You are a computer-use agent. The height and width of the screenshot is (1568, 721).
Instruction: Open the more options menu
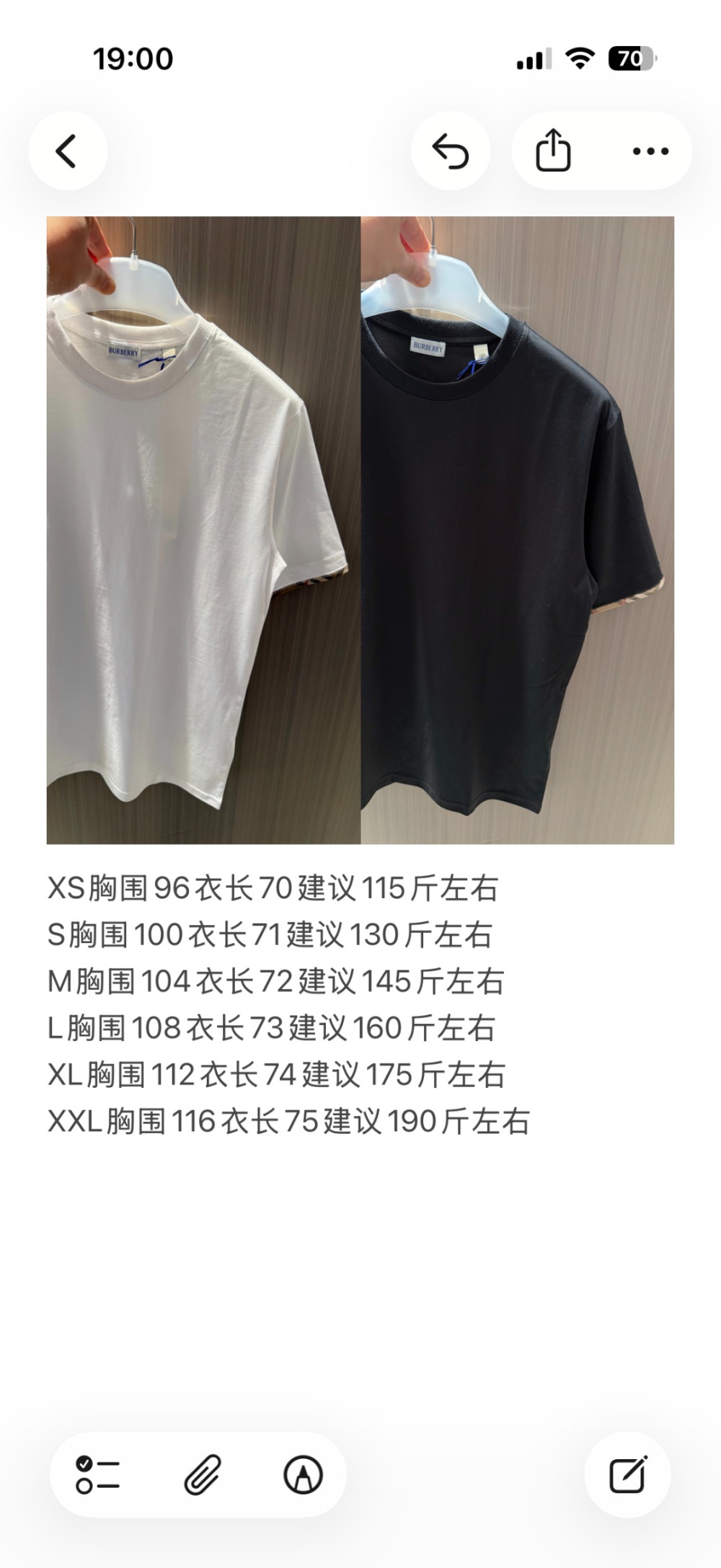[648, 150]
